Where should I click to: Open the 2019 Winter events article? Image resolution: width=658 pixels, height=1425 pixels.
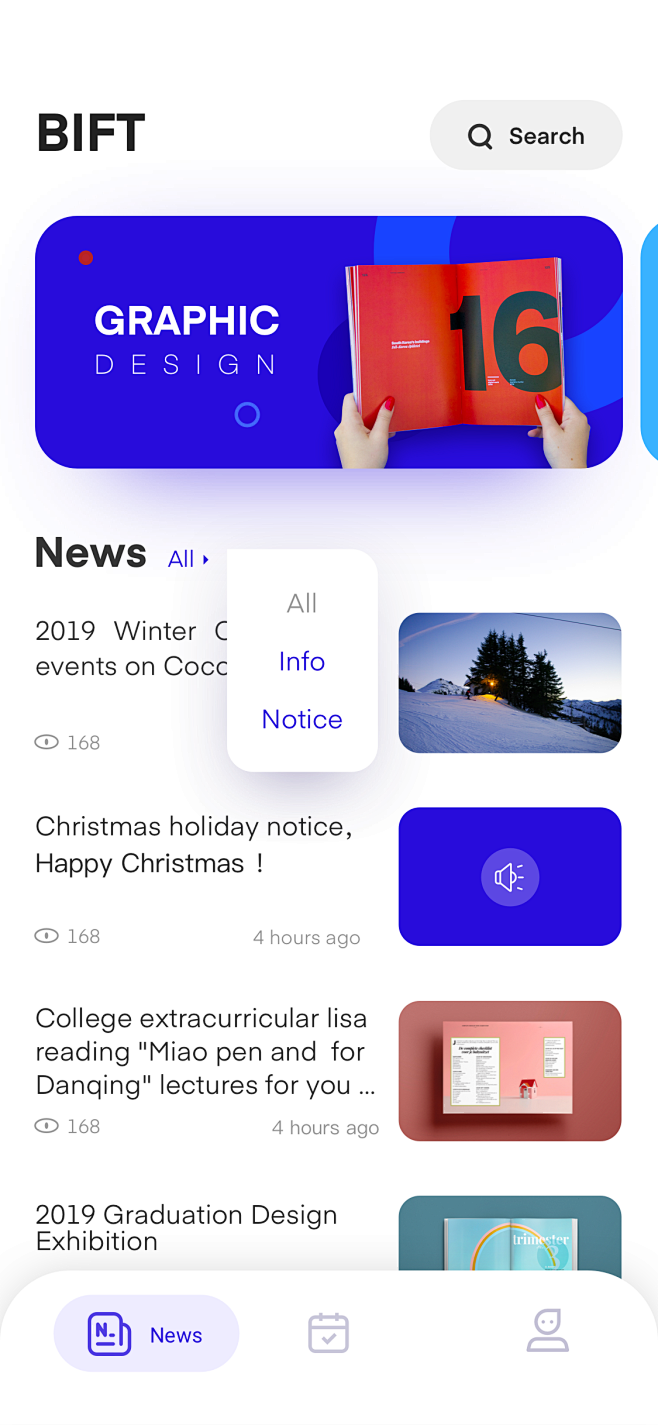(130, 649)
